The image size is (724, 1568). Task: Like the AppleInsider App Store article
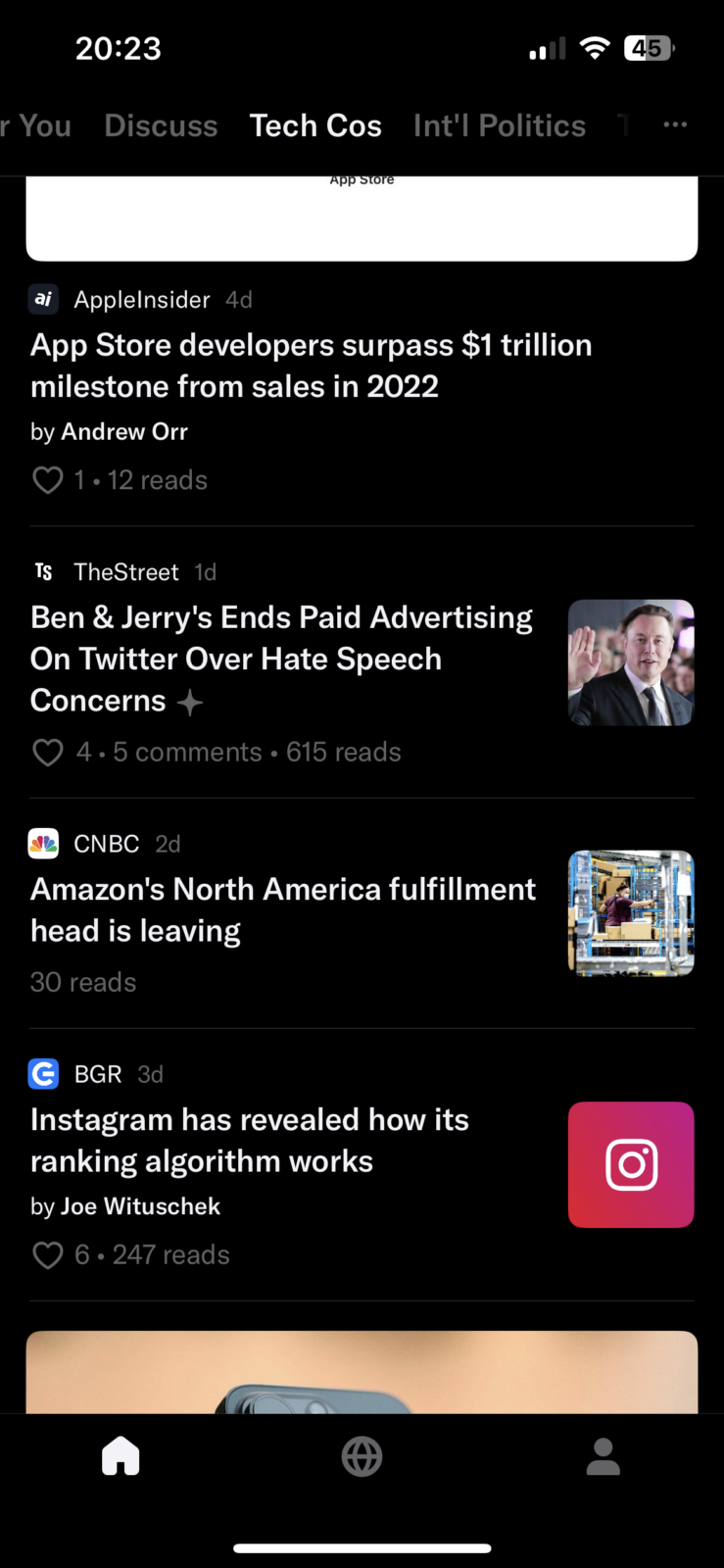click(x=48, y=480)
